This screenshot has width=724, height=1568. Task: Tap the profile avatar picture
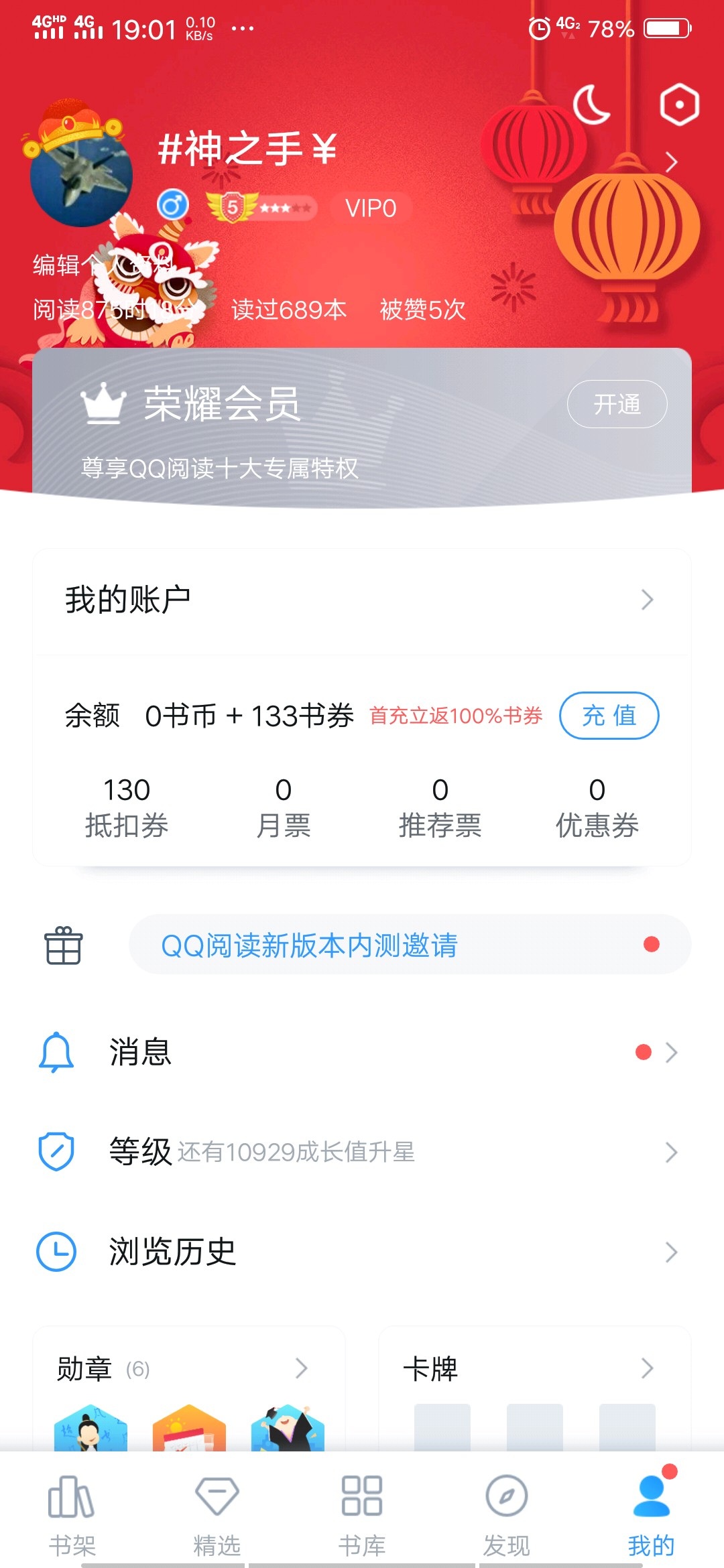80,176
